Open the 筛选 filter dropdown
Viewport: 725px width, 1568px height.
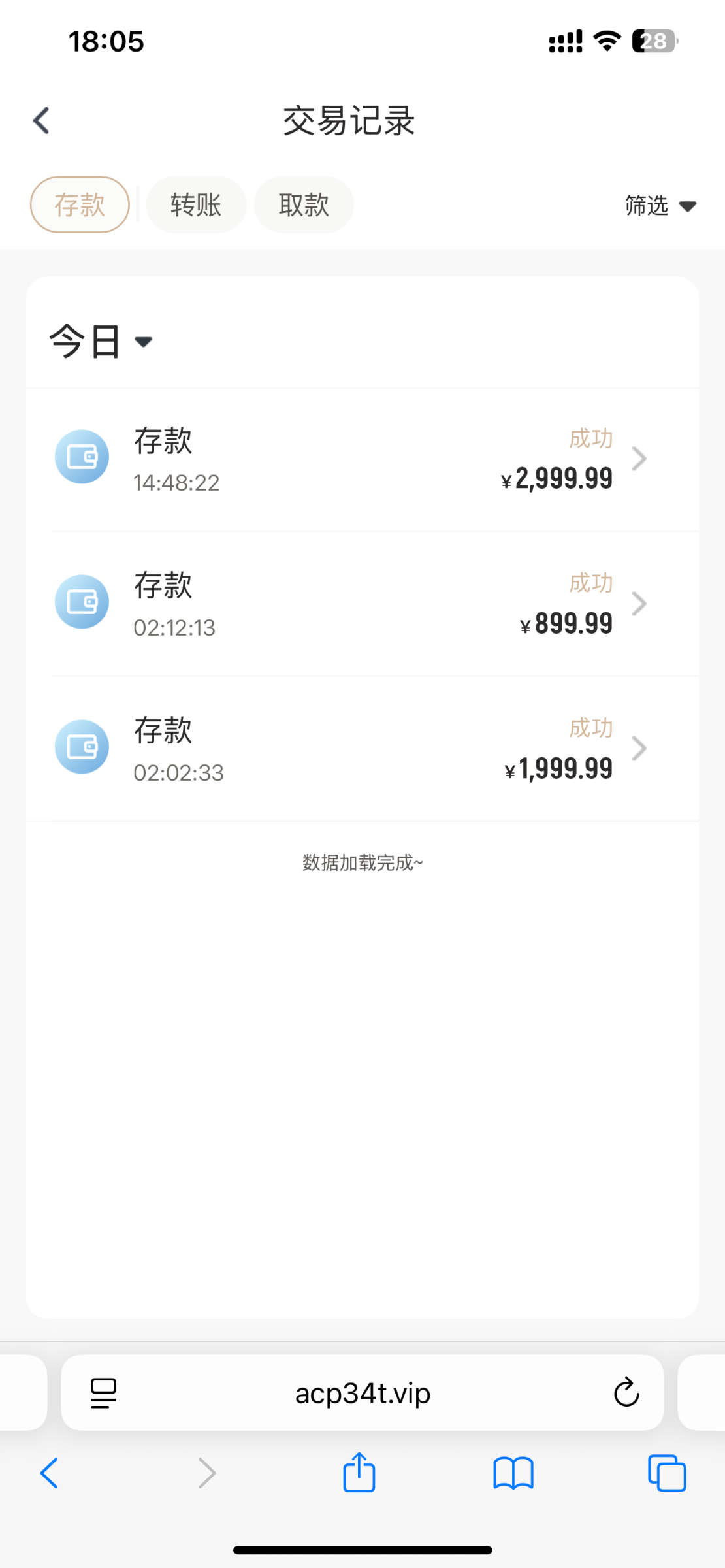[660, 206]
